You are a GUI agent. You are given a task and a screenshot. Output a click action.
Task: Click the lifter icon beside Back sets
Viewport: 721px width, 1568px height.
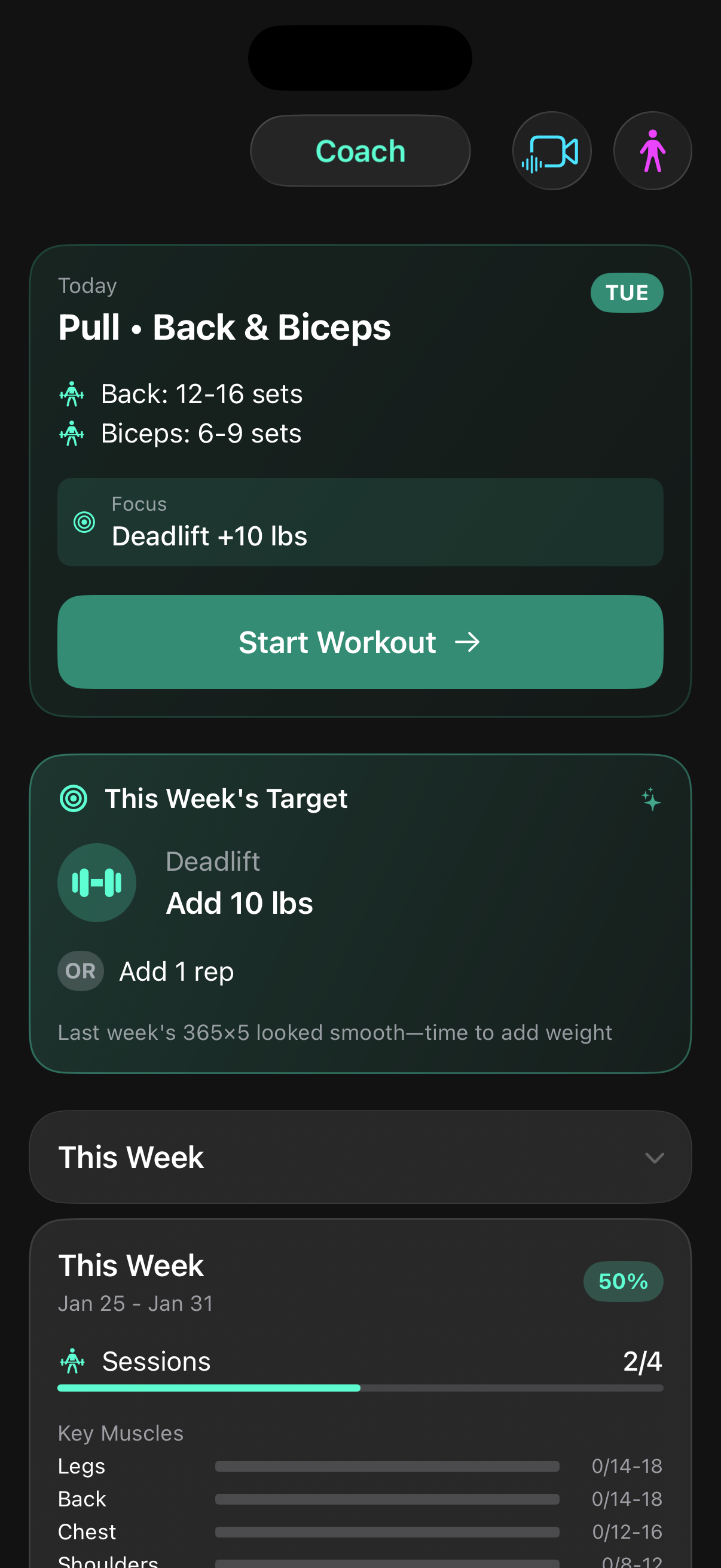point(72,394)
